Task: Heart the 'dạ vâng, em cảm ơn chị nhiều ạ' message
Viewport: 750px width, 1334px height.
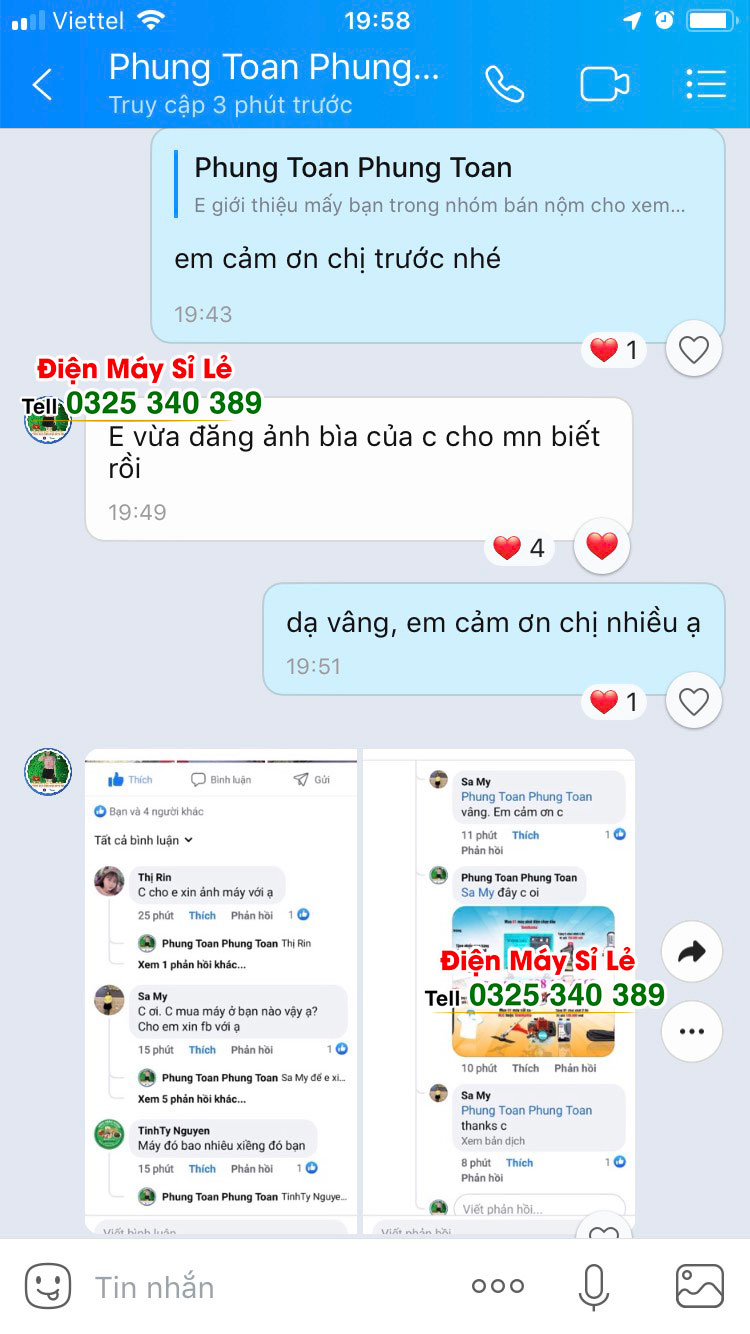Action: (x=693, y=702)
